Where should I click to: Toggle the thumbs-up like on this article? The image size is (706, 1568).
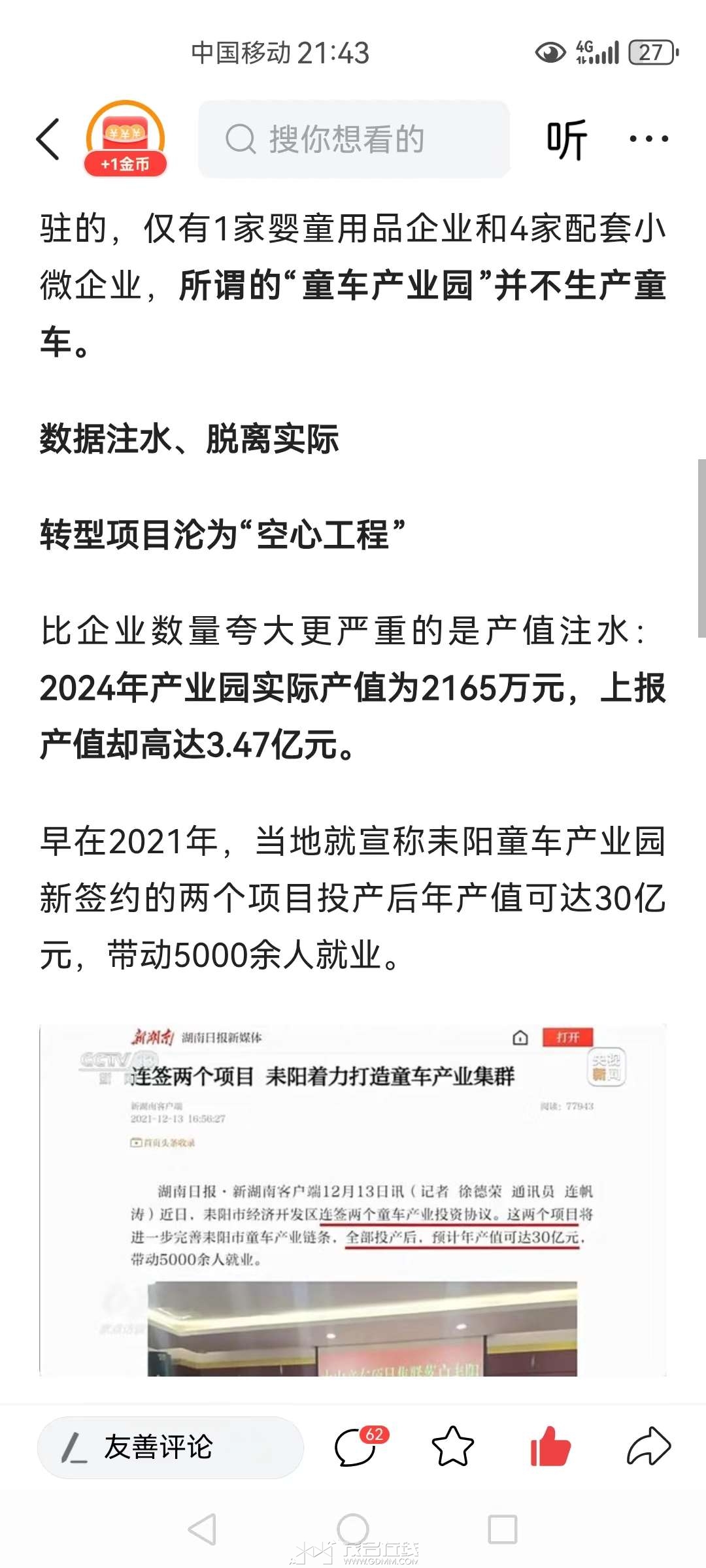(x=550, y=1446)
